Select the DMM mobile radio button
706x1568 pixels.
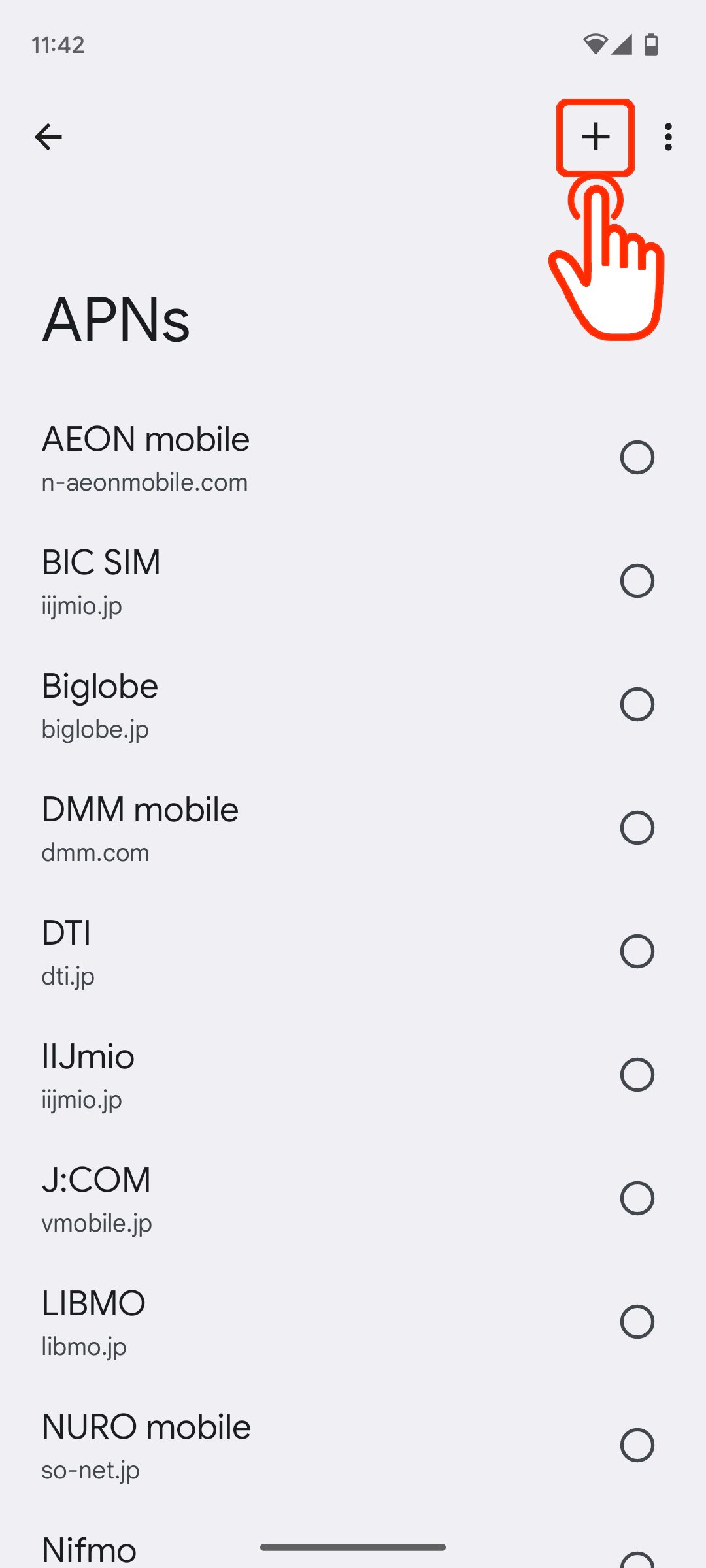637,828
